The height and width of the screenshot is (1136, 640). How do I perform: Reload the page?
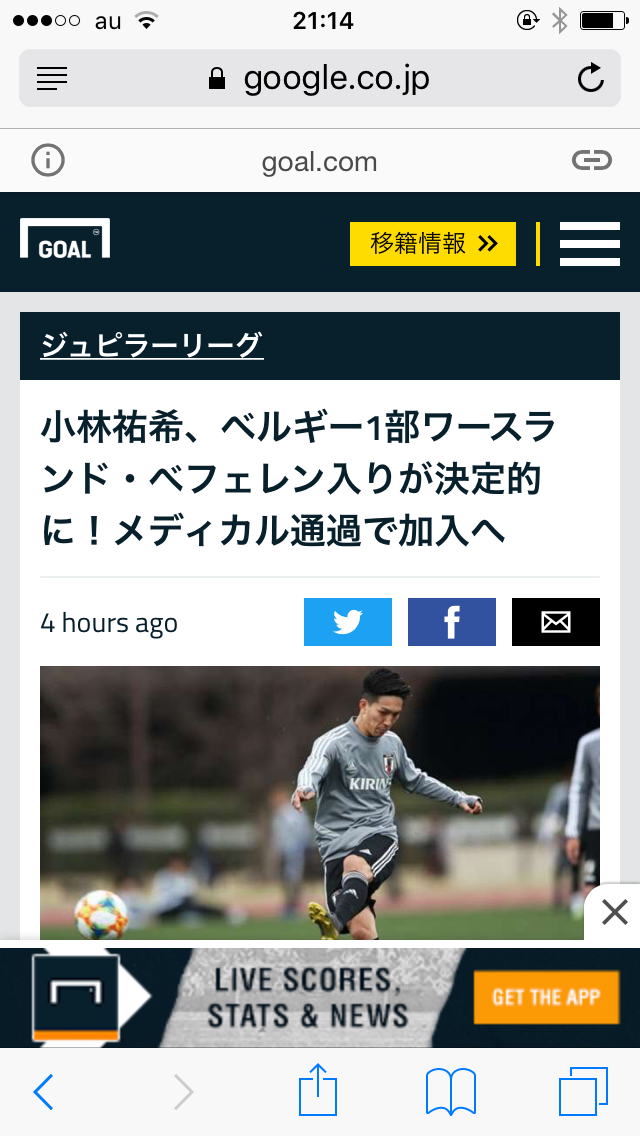pos(591,78)
